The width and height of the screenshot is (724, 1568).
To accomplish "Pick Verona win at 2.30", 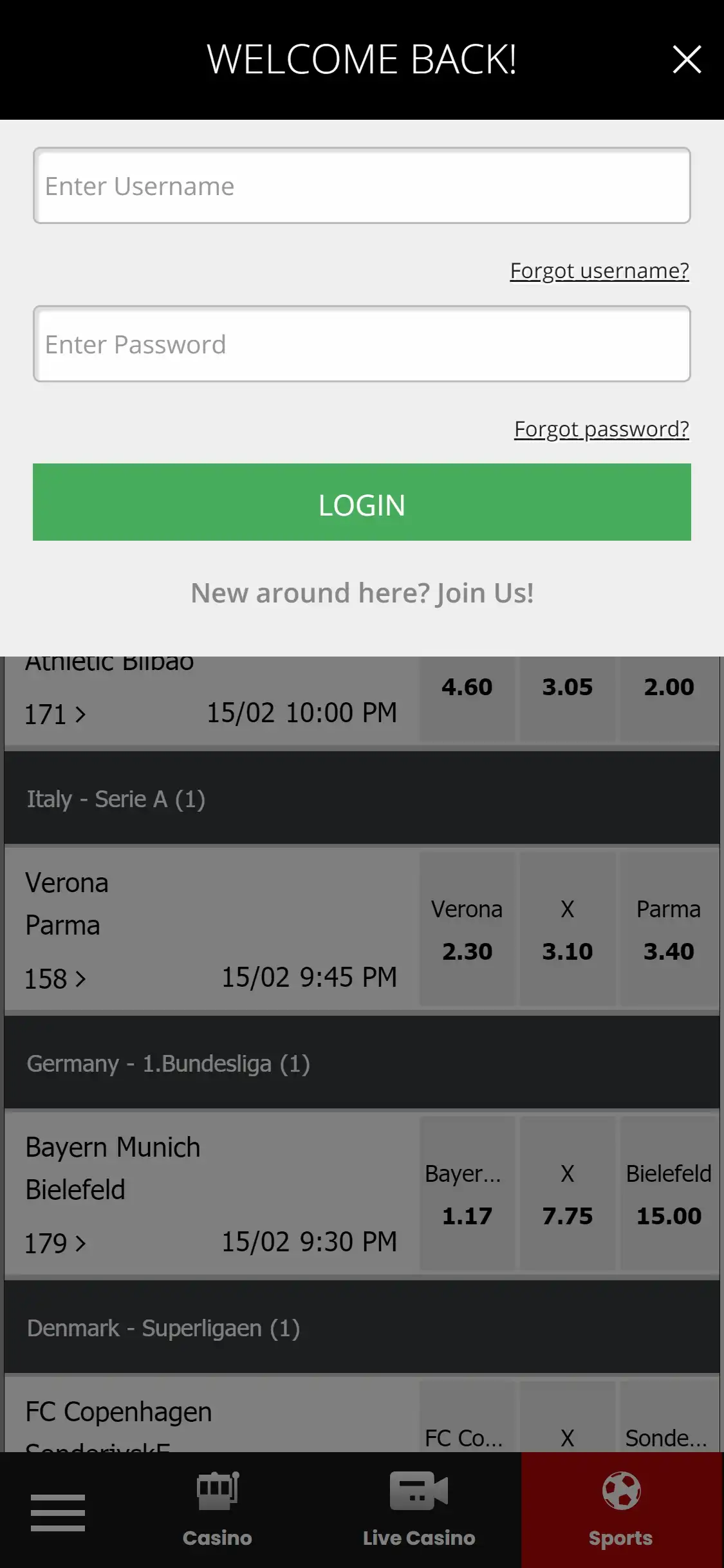I will click(x=467, y=930).
